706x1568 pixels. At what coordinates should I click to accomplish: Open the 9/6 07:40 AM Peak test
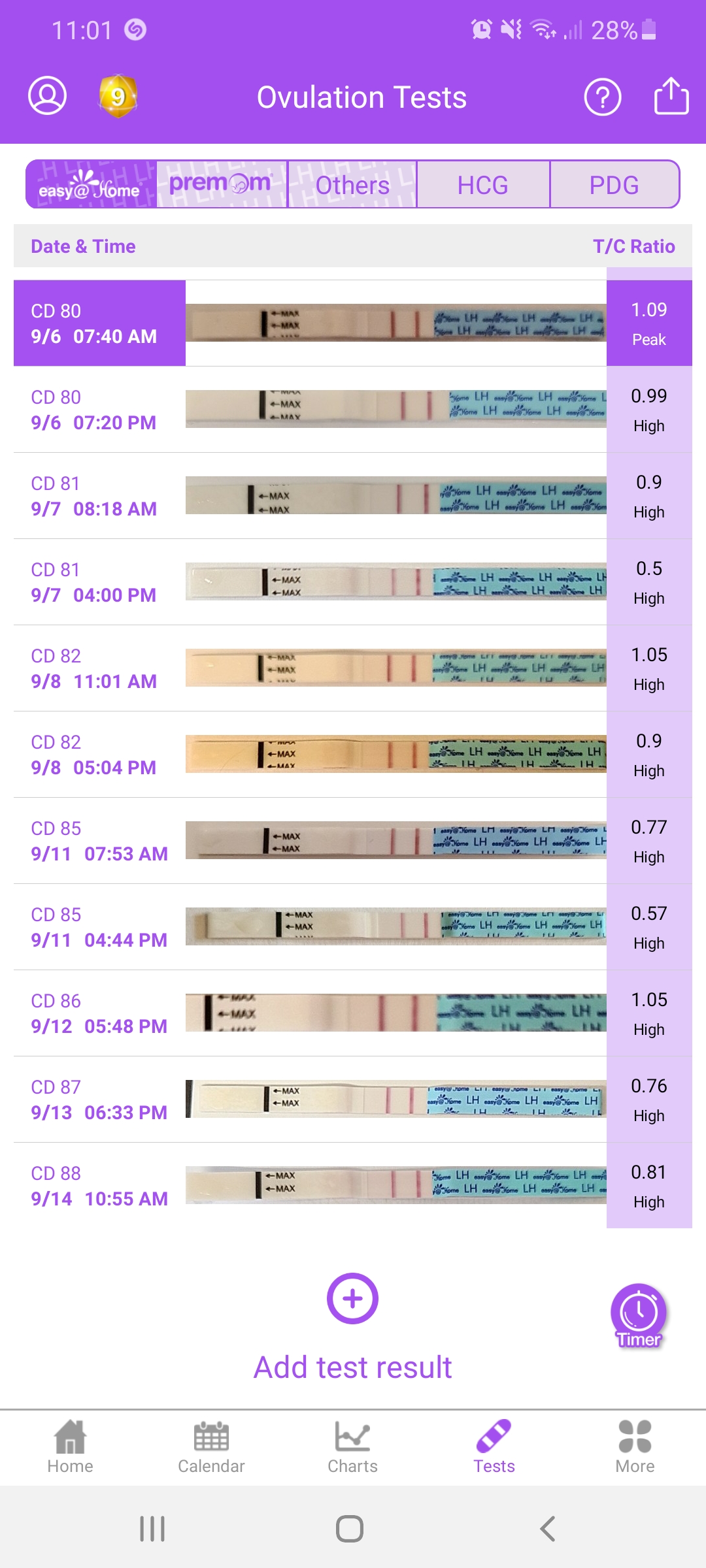(353, 323)
